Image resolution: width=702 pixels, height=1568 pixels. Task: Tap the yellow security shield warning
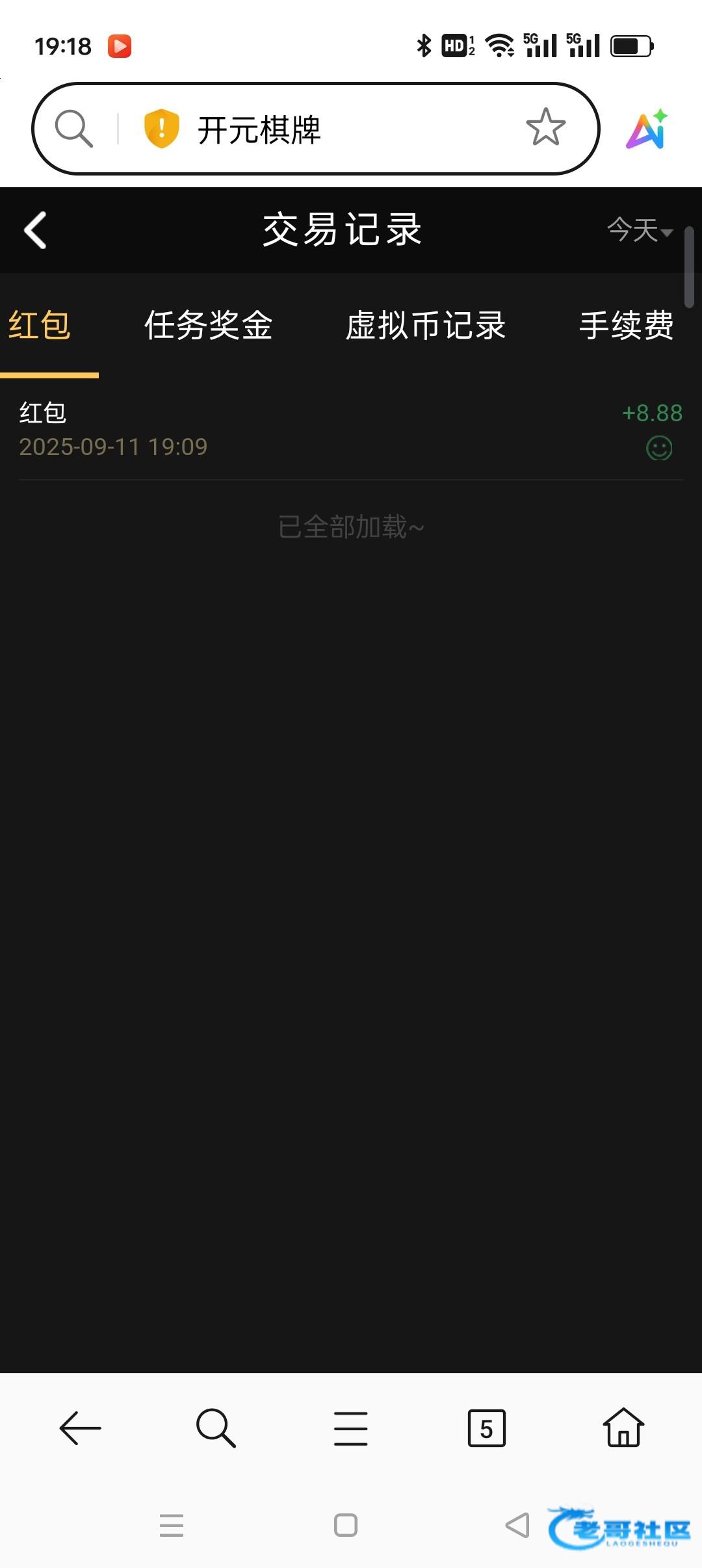pyautogui.click(x=161, y=128)
